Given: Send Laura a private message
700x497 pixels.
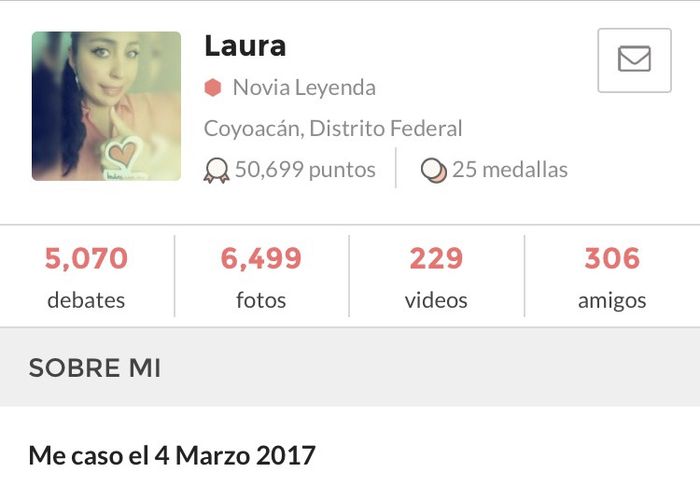Looking at the screenshot, I should pyautogui.click(x=634, y=60).
